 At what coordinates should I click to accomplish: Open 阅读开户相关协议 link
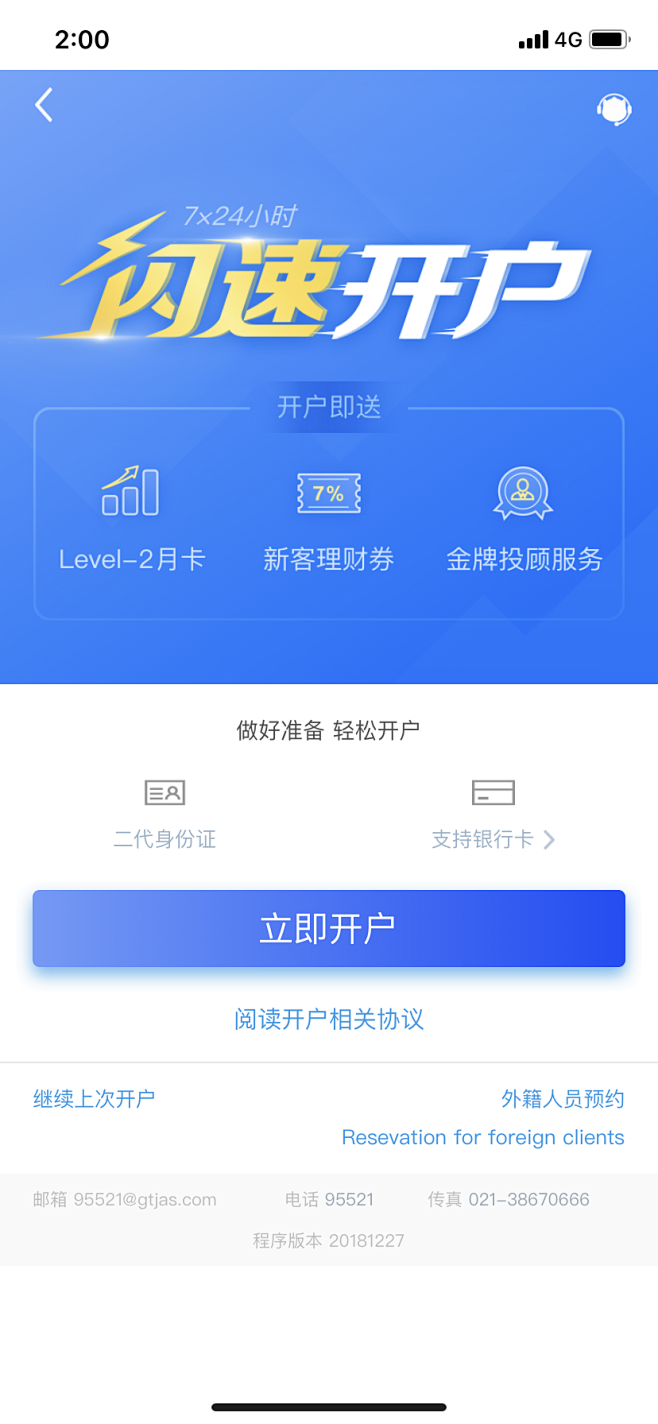(x=329, y=1019)
